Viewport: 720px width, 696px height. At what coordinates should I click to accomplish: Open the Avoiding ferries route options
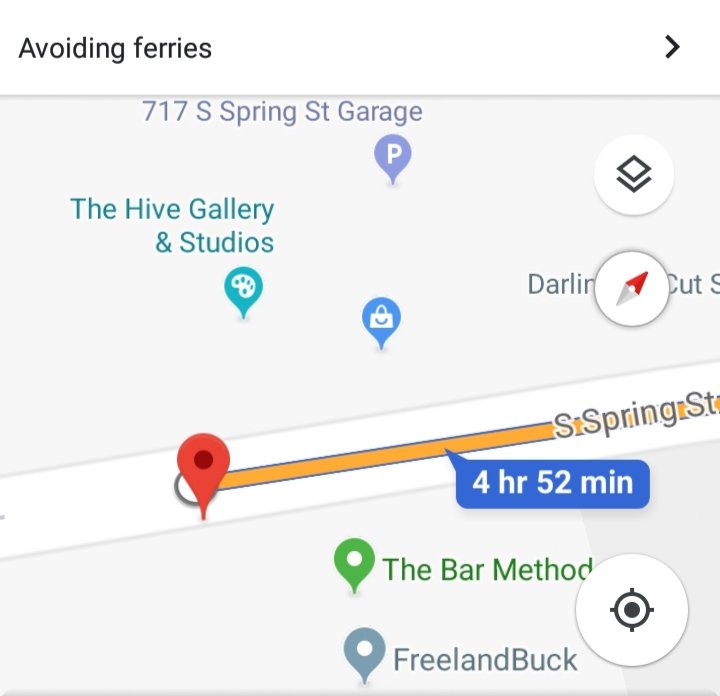tap(360, 47)
